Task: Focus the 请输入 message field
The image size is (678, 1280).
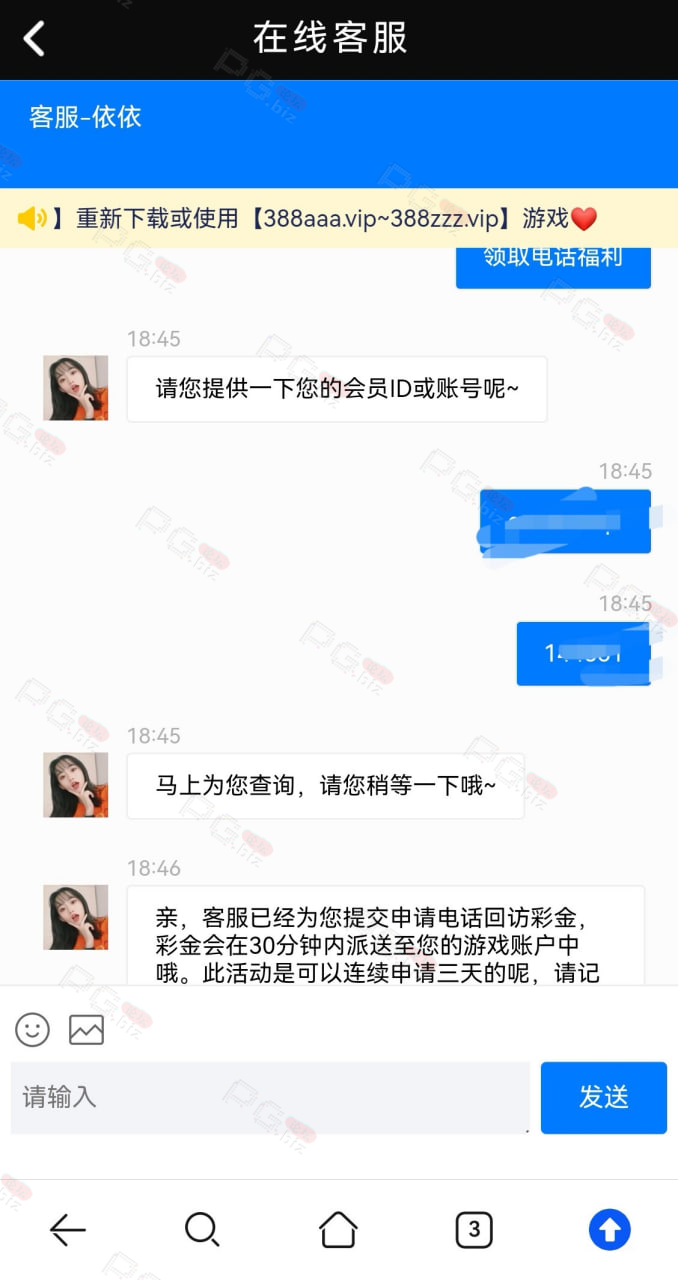Action: coord(270,1097)
